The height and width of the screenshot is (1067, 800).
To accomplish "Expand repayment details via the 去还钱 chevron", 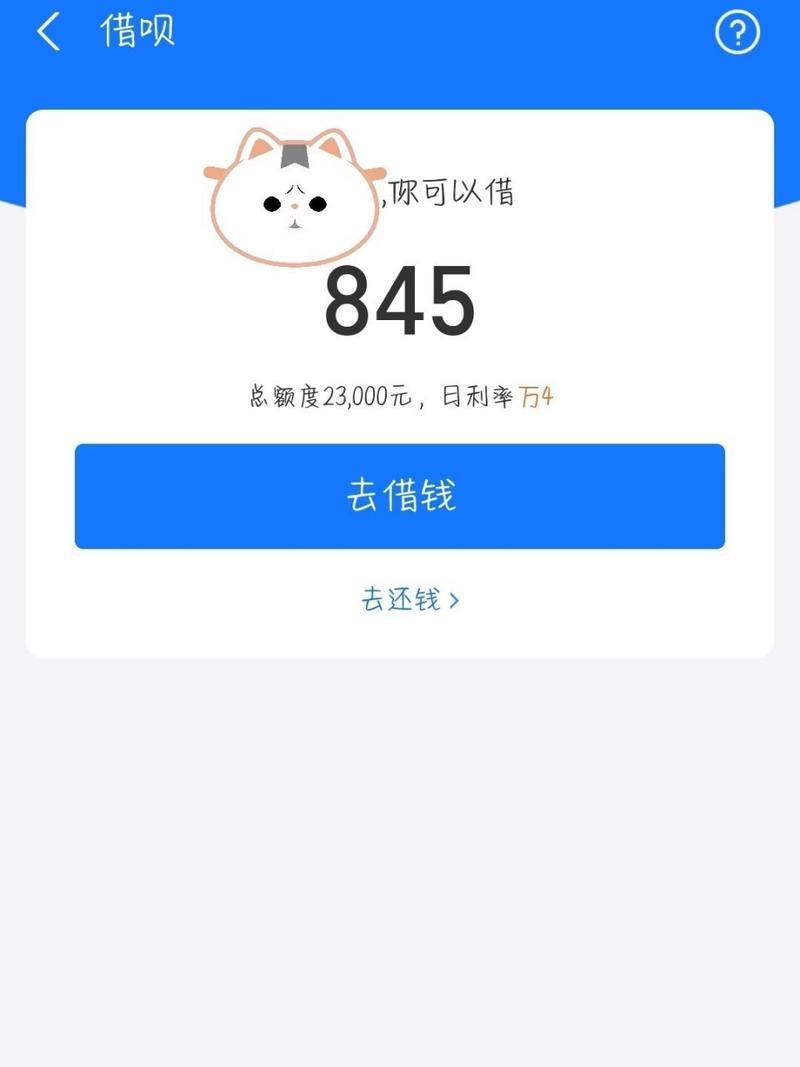I will [x=457, y=598].
